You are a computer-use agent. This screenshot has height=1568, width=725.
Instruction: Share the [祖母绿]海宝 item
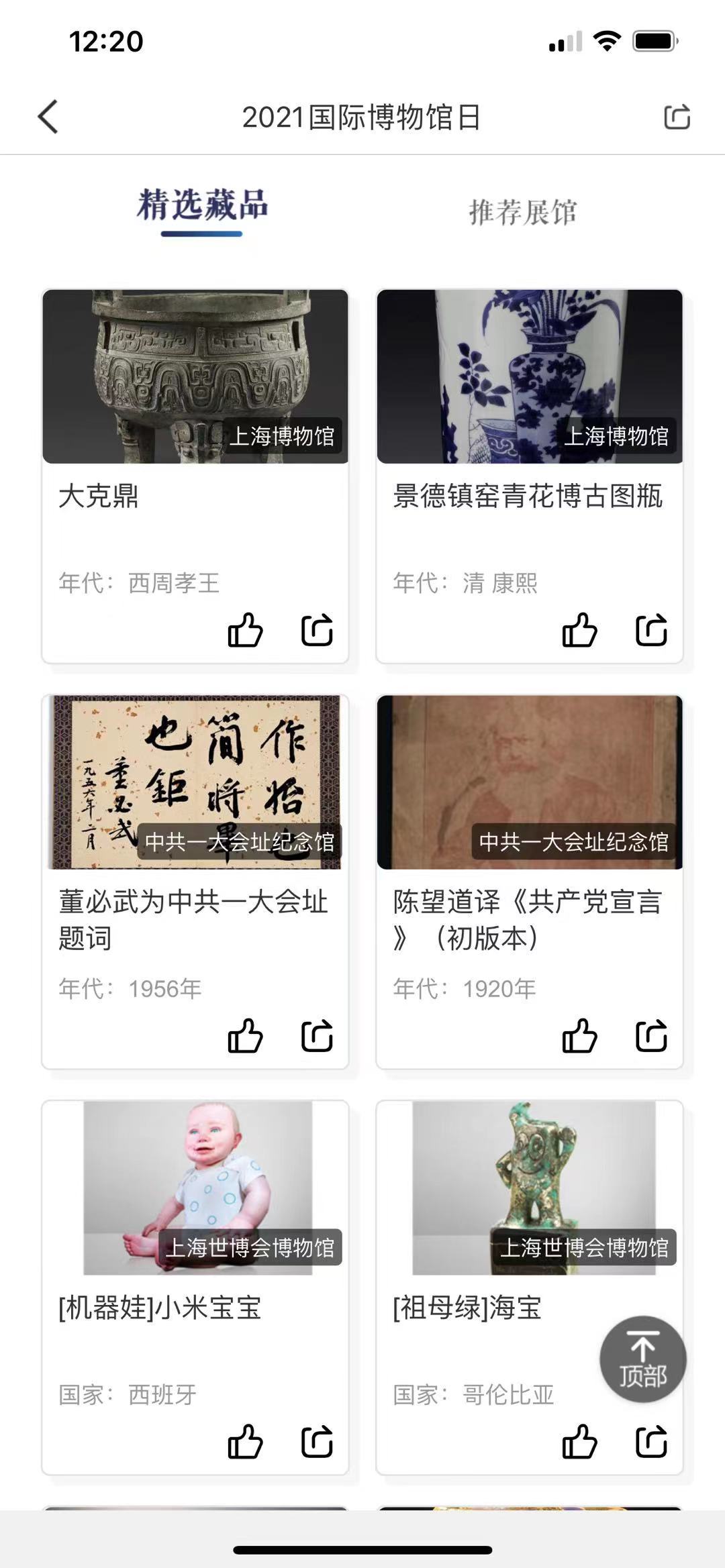[651, 1441]
